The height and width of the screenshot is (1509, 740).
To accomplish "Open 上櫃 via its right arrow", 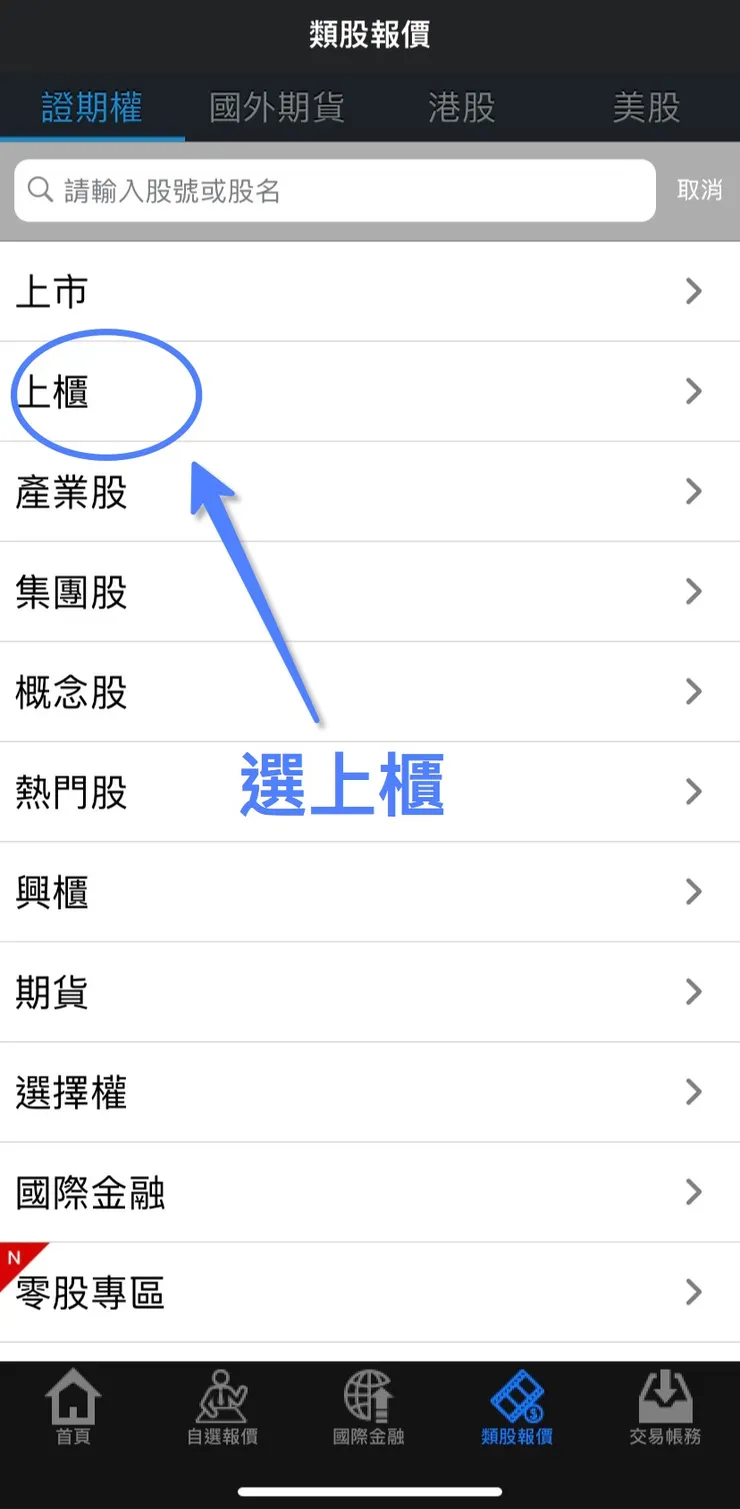I will pos(693,391).
